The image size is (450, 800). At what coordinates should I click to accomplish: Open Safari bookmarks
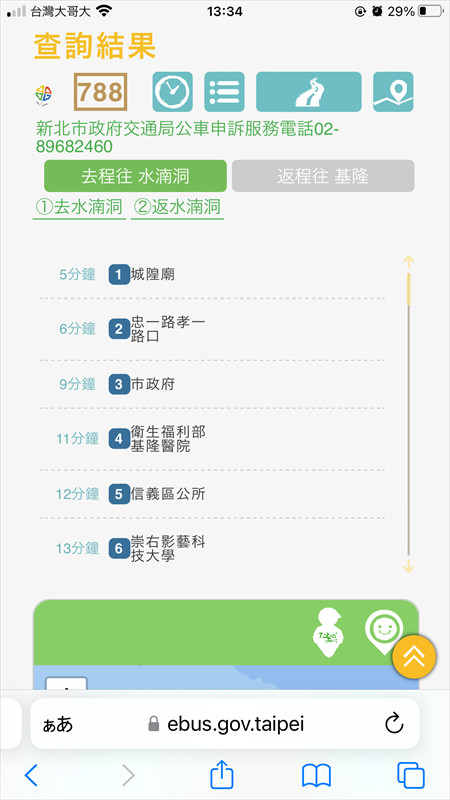pos(316,776)
